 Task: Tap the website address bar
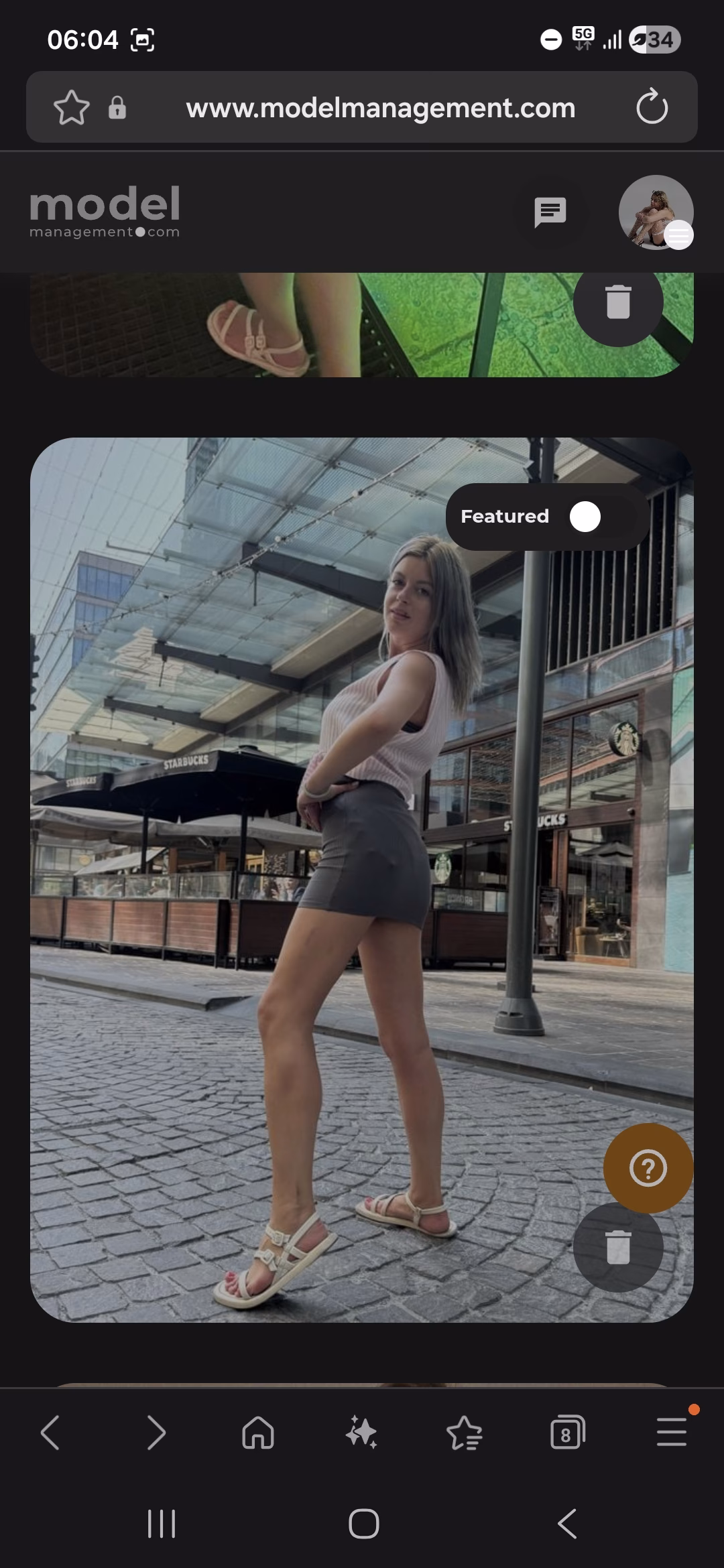click(380, 107)
